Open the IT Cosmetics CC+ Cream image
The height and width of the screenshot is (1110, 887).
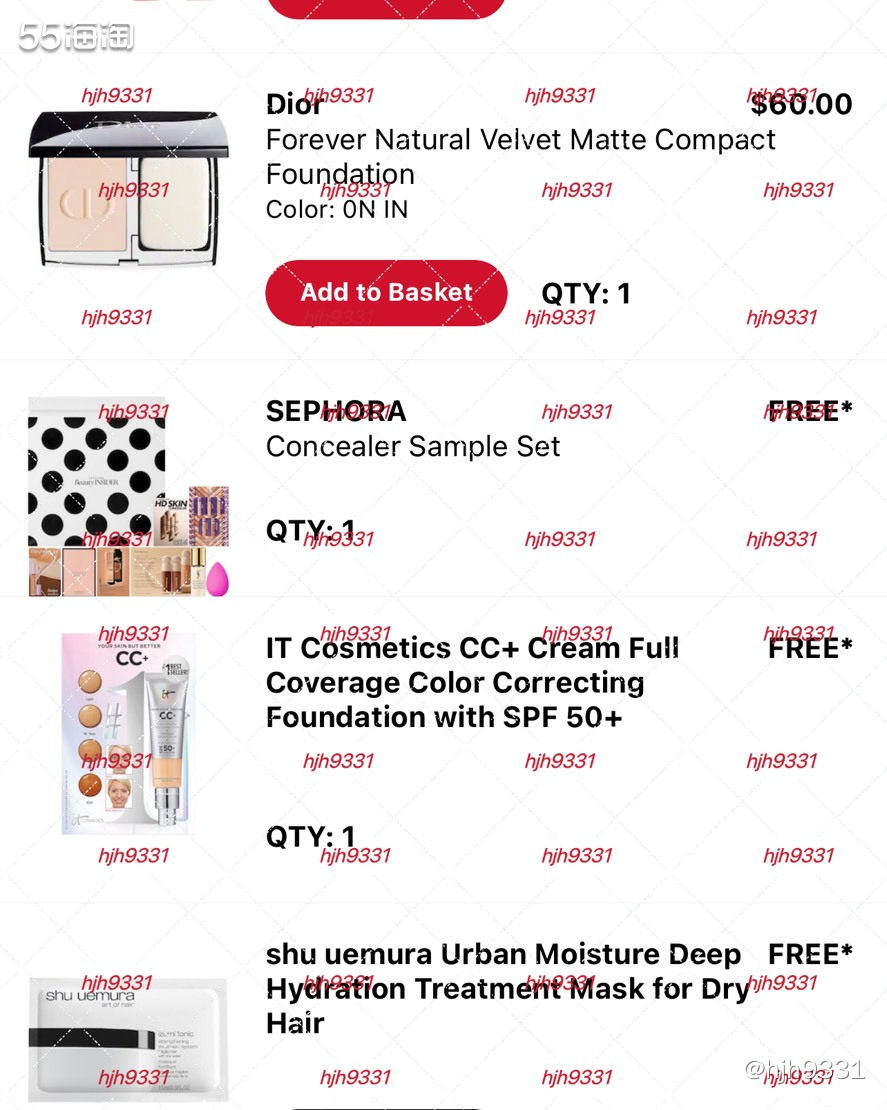click(128, 732)
